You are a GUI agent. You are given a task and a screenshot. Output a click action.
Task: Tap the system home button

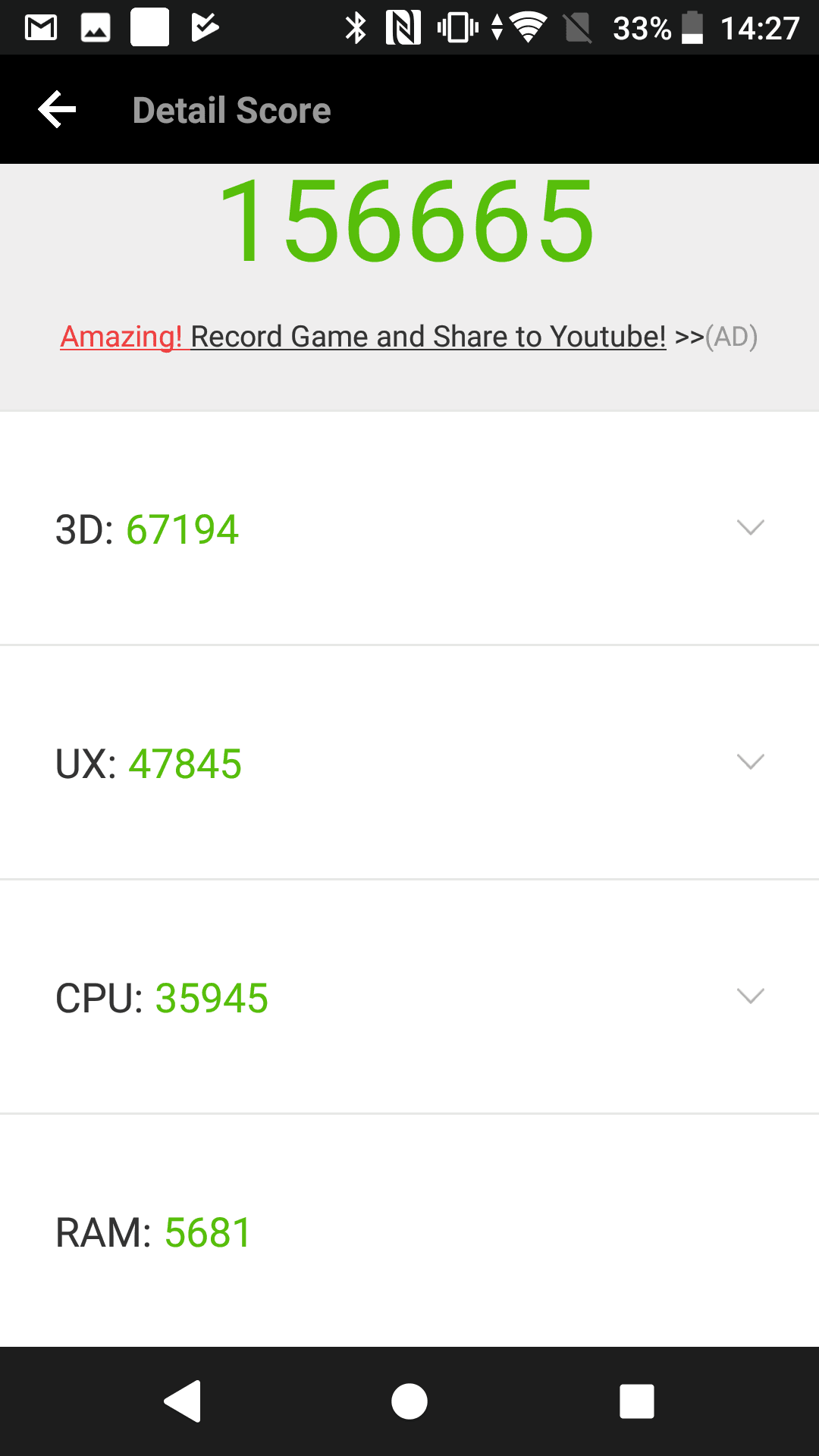click(409, 1401)
